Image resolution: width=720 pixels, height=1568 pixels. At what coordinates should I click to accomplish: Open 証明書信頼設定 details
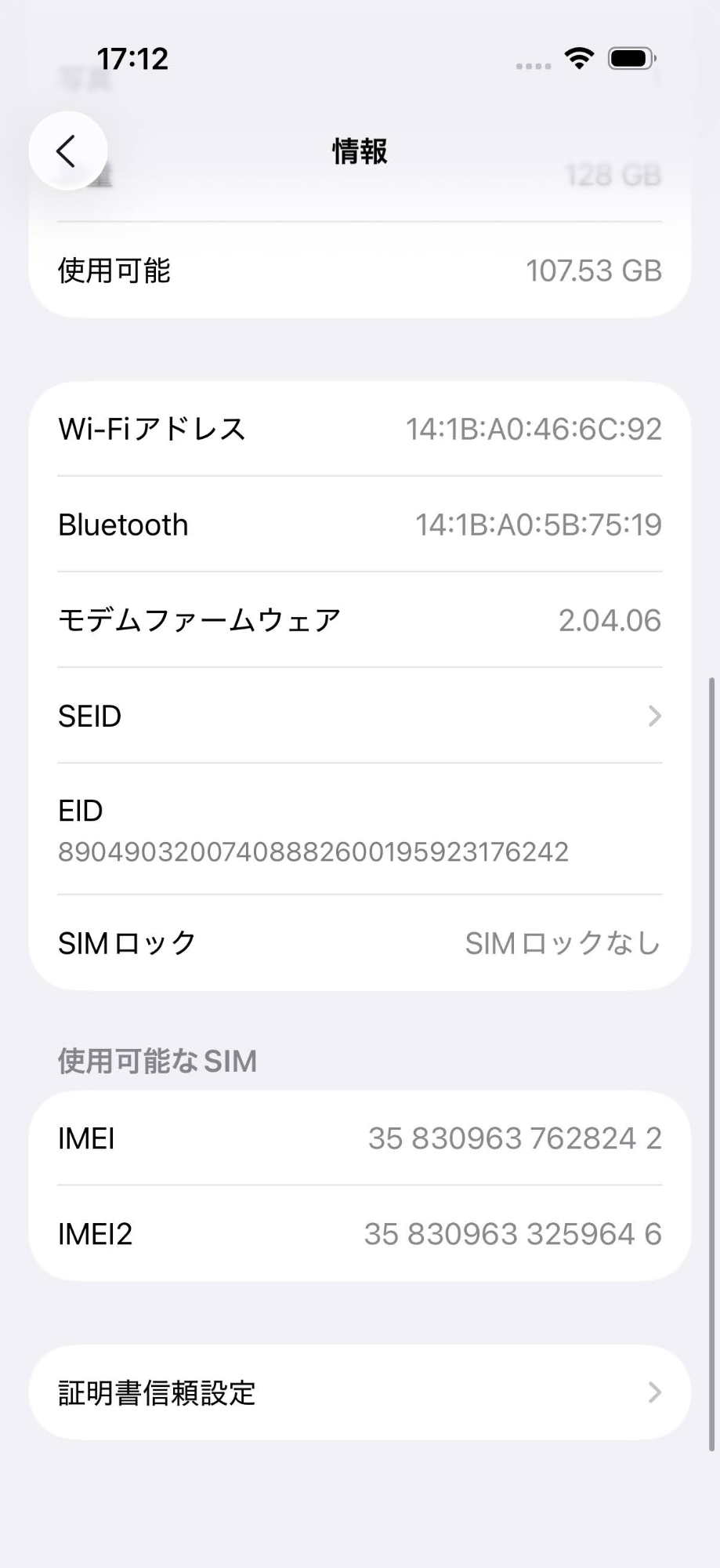click(x=360, y=1392)
